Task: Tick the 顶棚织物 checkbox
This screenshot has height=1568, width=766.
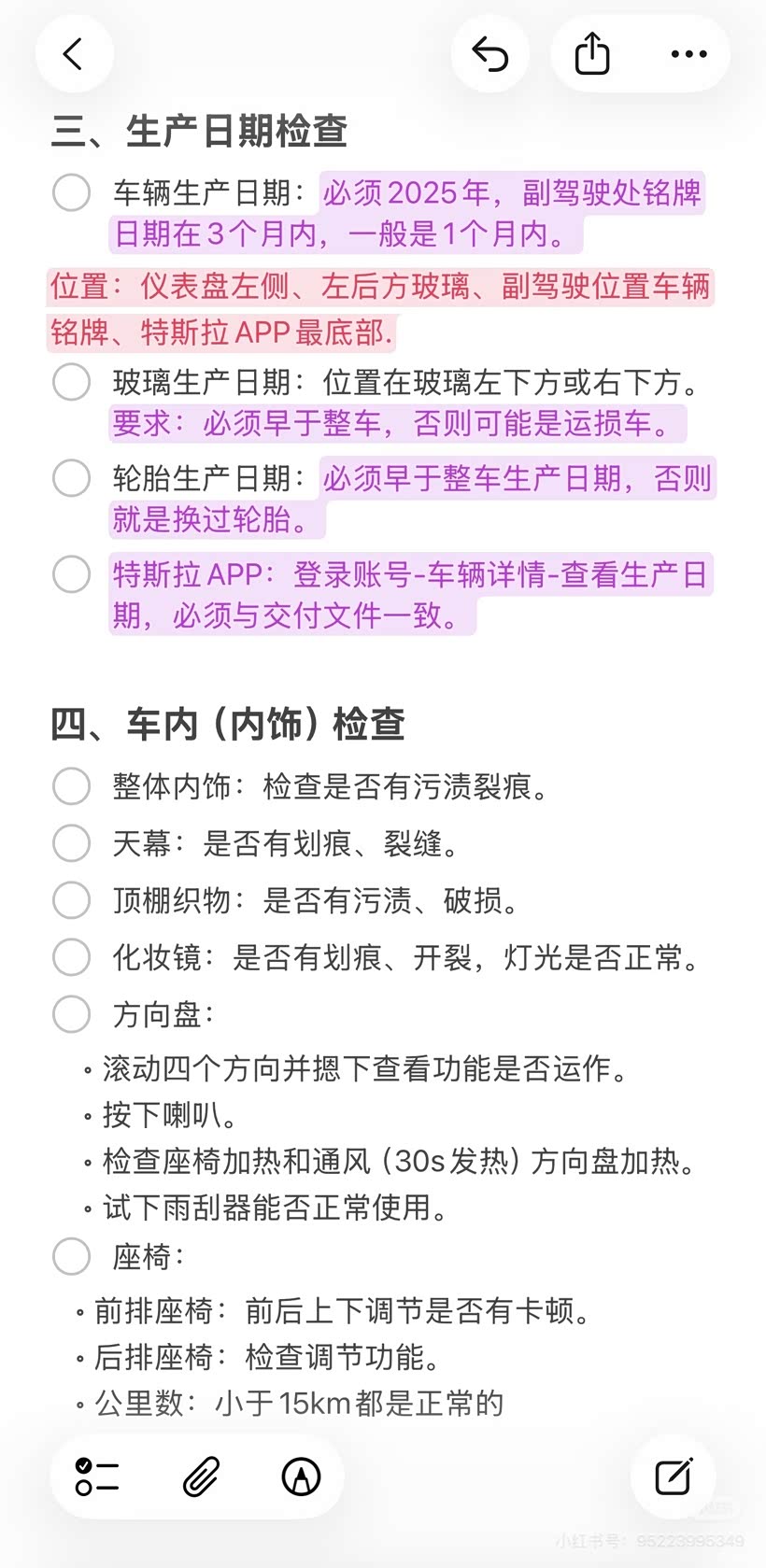Action: (x=71, y=900)
